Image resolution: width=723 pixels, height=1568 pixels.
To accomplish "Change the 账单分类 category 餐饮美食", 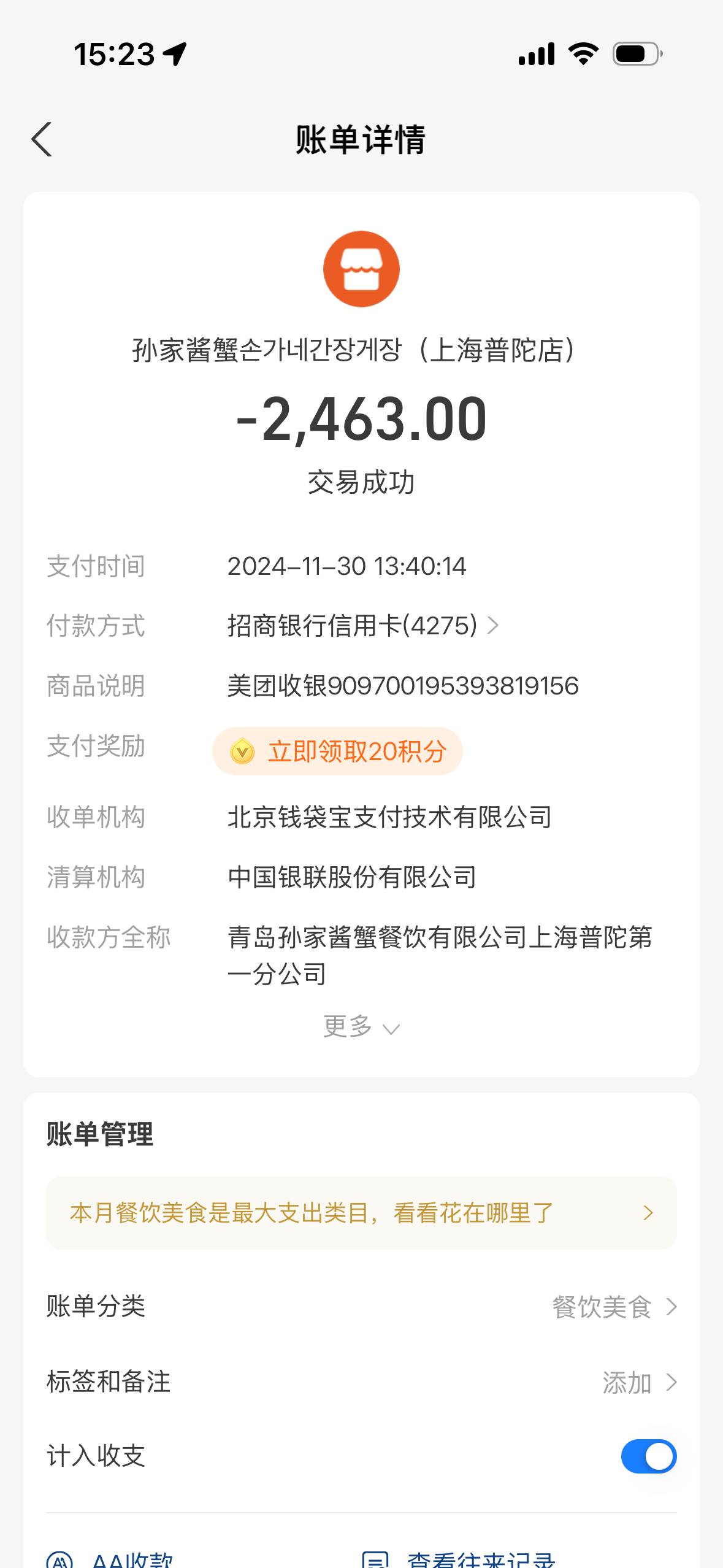I will pyautogui.click(x=361, y=1307).
